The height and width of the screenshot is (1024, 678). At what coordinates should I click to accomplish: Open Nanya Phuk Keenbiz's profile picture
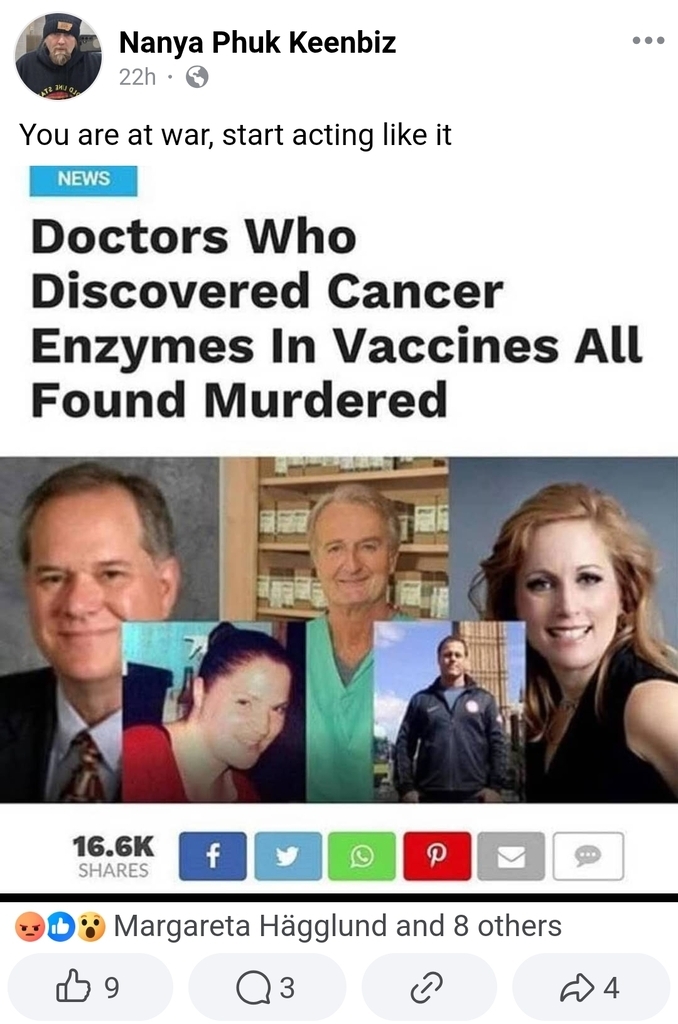click(58, 57)
